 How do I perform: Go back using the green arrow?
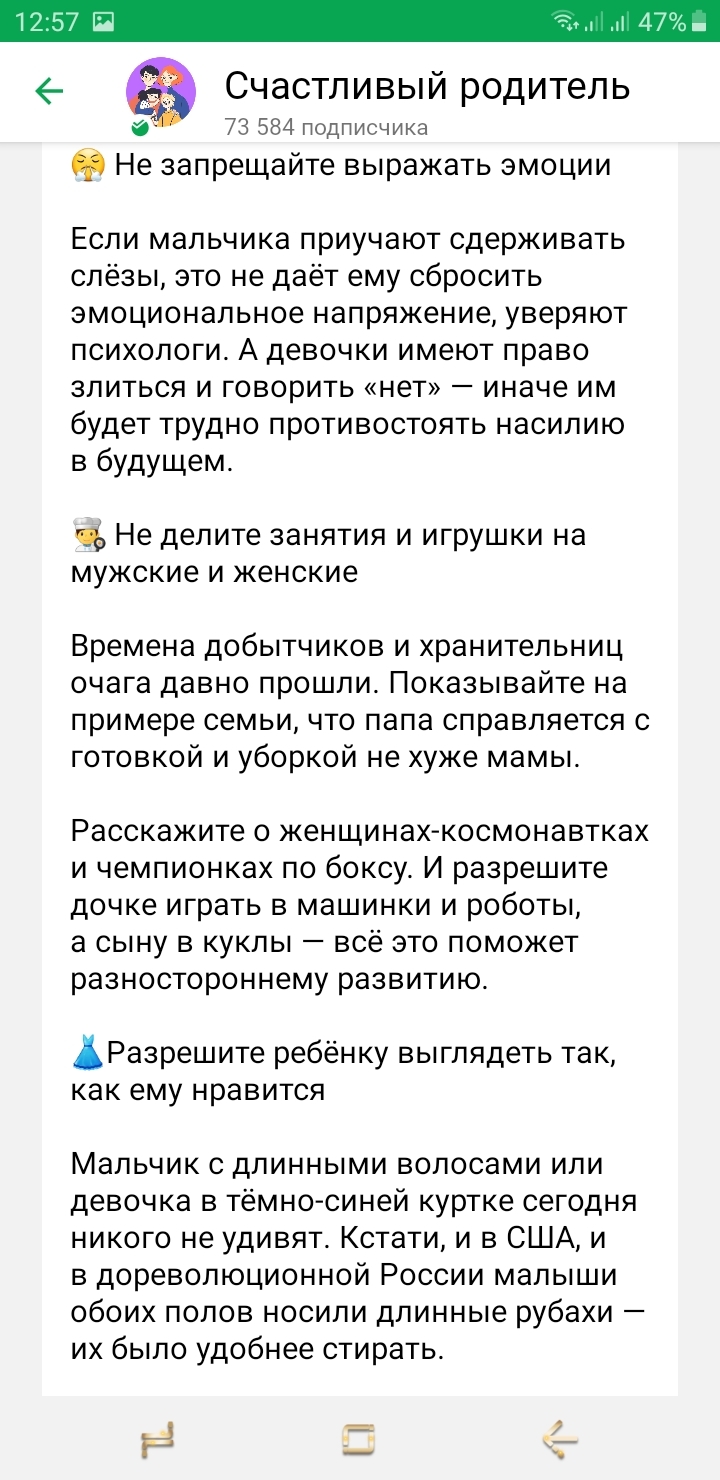click(49, 92)
